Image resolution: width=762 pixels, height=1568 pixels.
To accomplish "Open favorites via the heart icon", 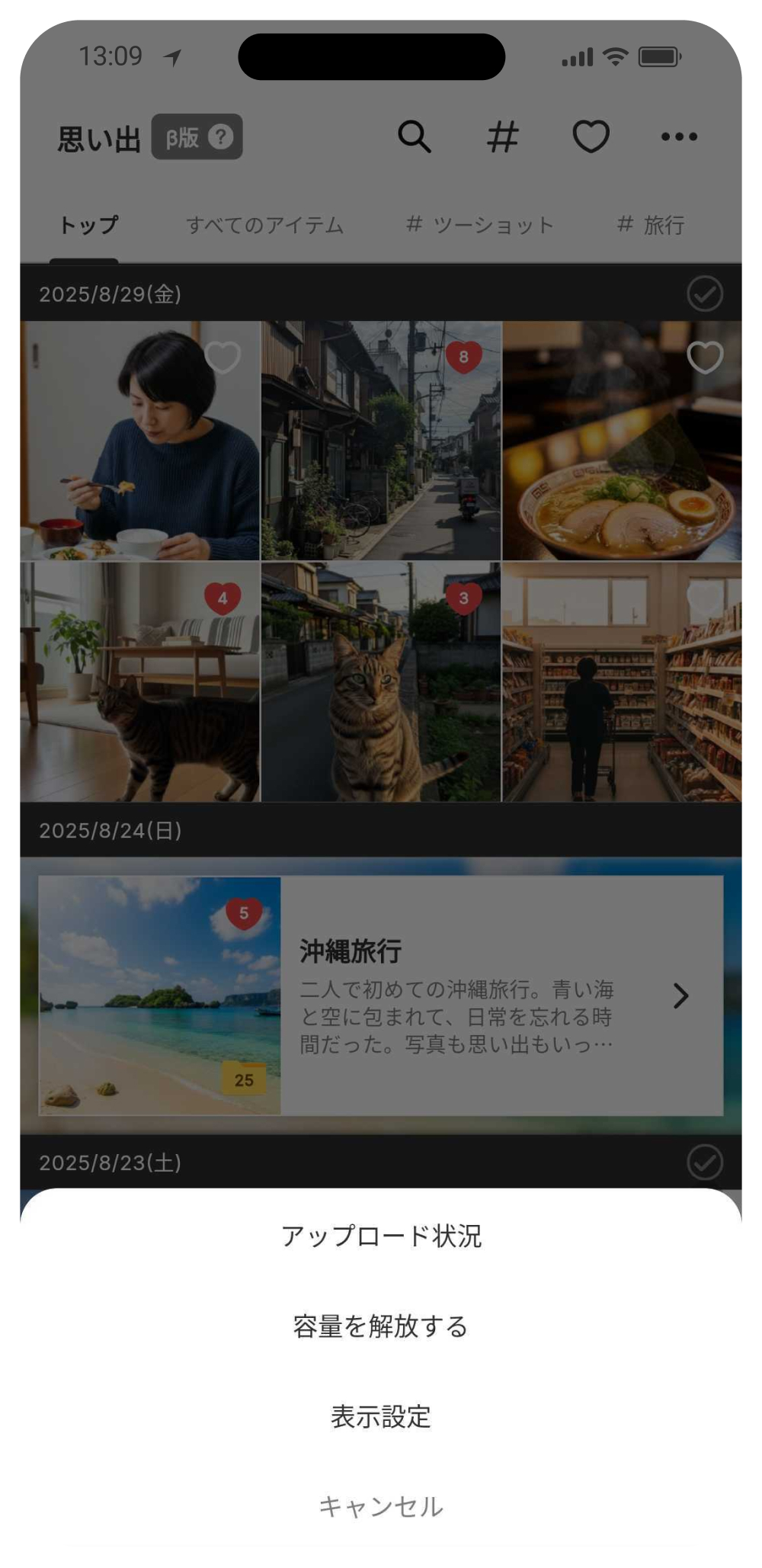I will point(591,136).
